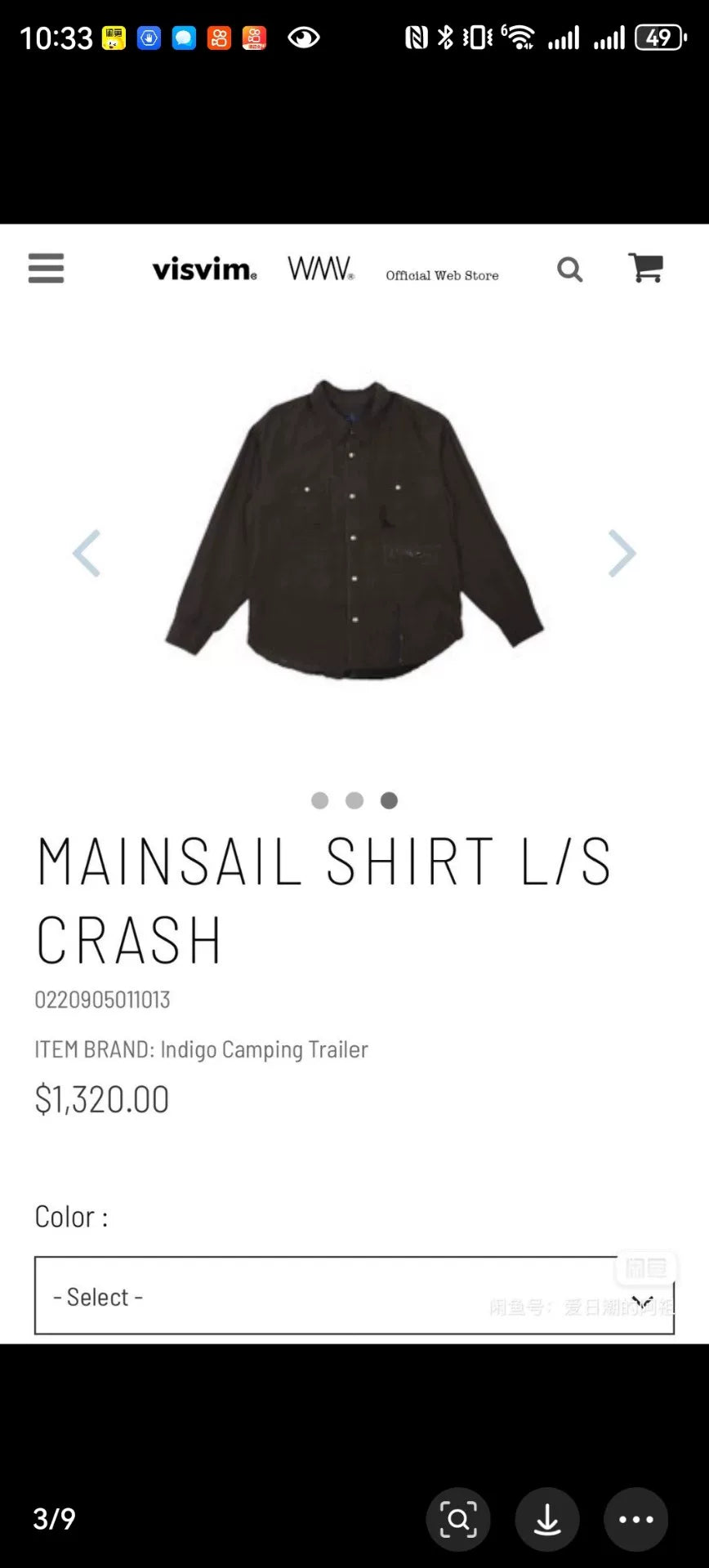Select the middle carousel dot
Screen dimensions: 709x1568
coord(354,801)
